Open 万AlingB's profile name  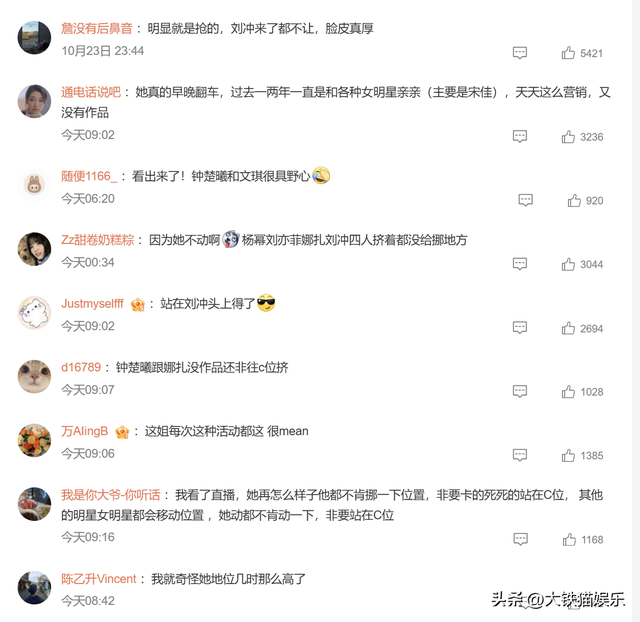click(x=85, y=431)
